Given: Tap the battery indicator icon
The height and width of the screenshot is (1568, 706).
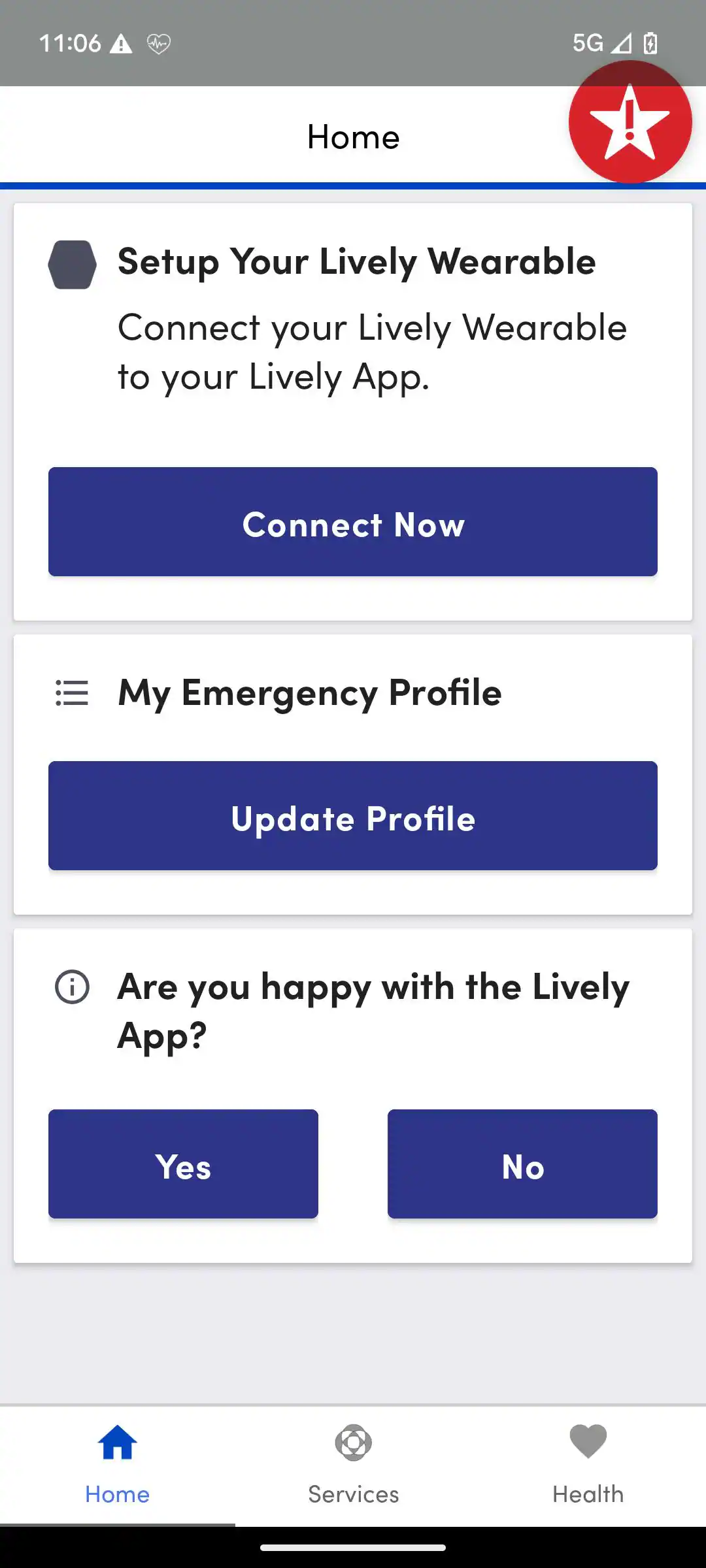Looking at the screenshot, I should pos(650,44).
